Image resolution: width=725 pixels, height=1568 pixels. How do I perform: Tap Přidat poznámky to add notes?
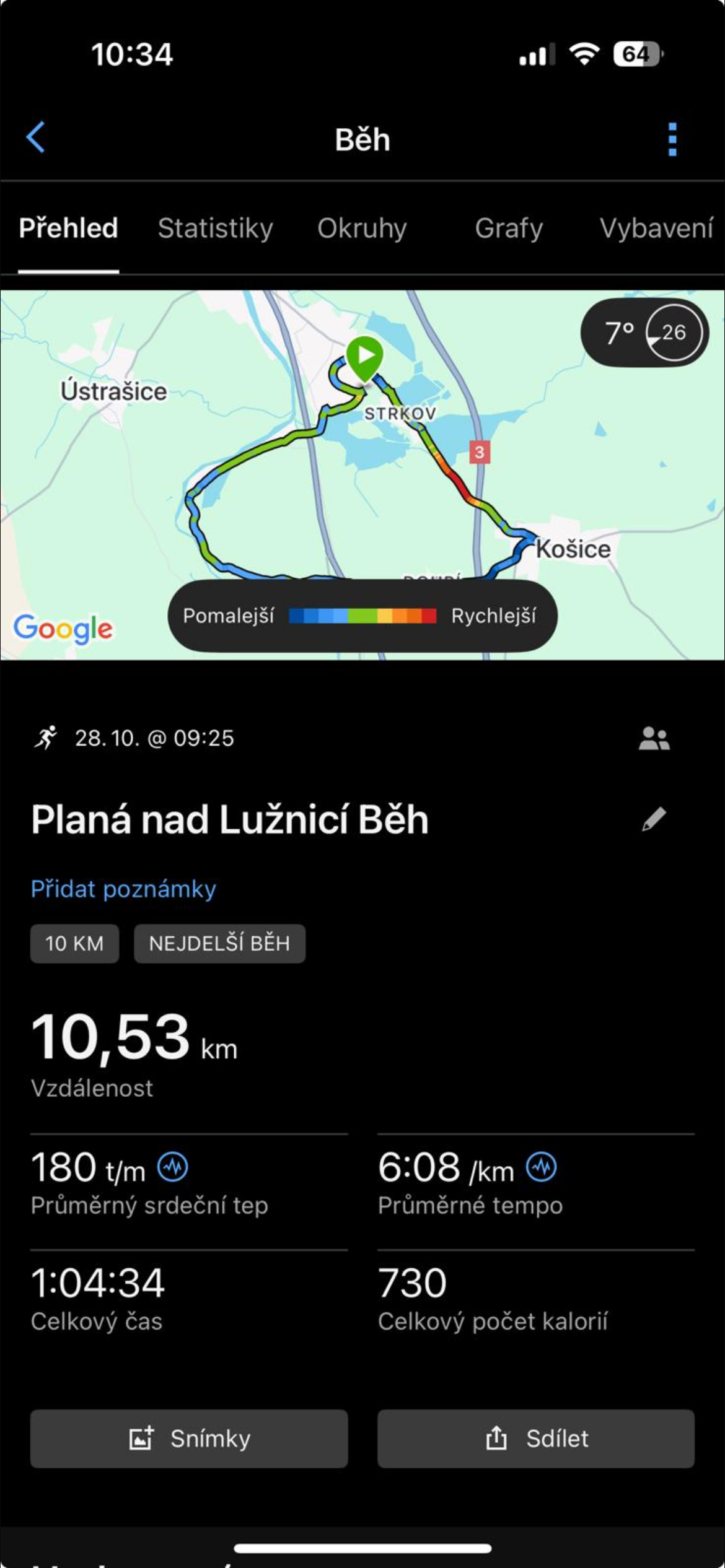[123, 889]
